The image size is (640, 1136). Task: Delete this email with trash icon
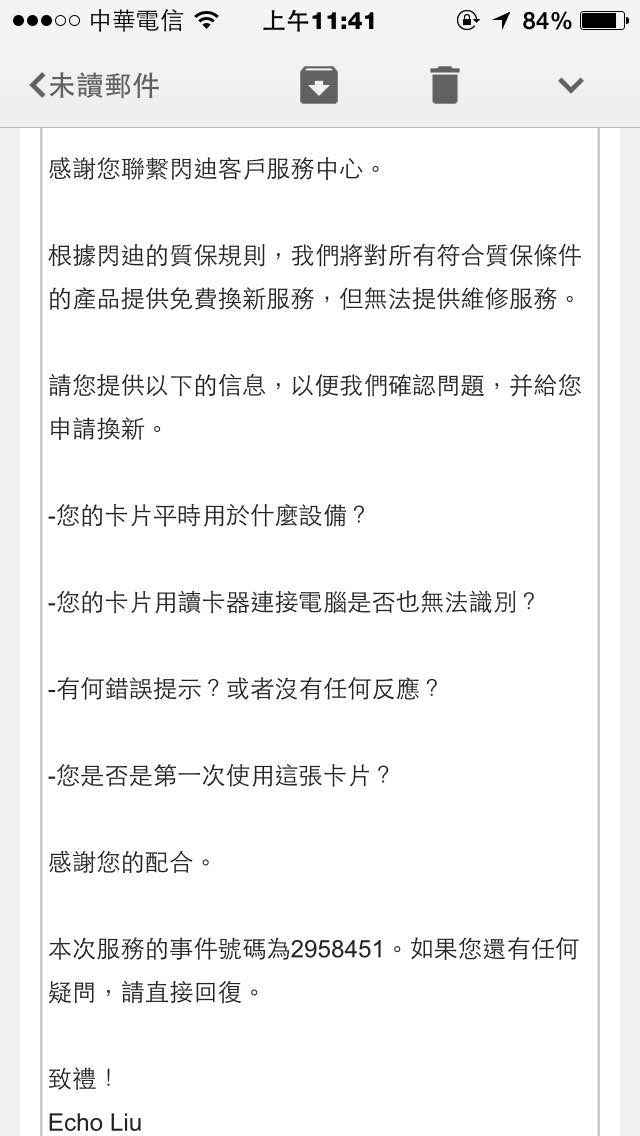(x=445, y=85)
